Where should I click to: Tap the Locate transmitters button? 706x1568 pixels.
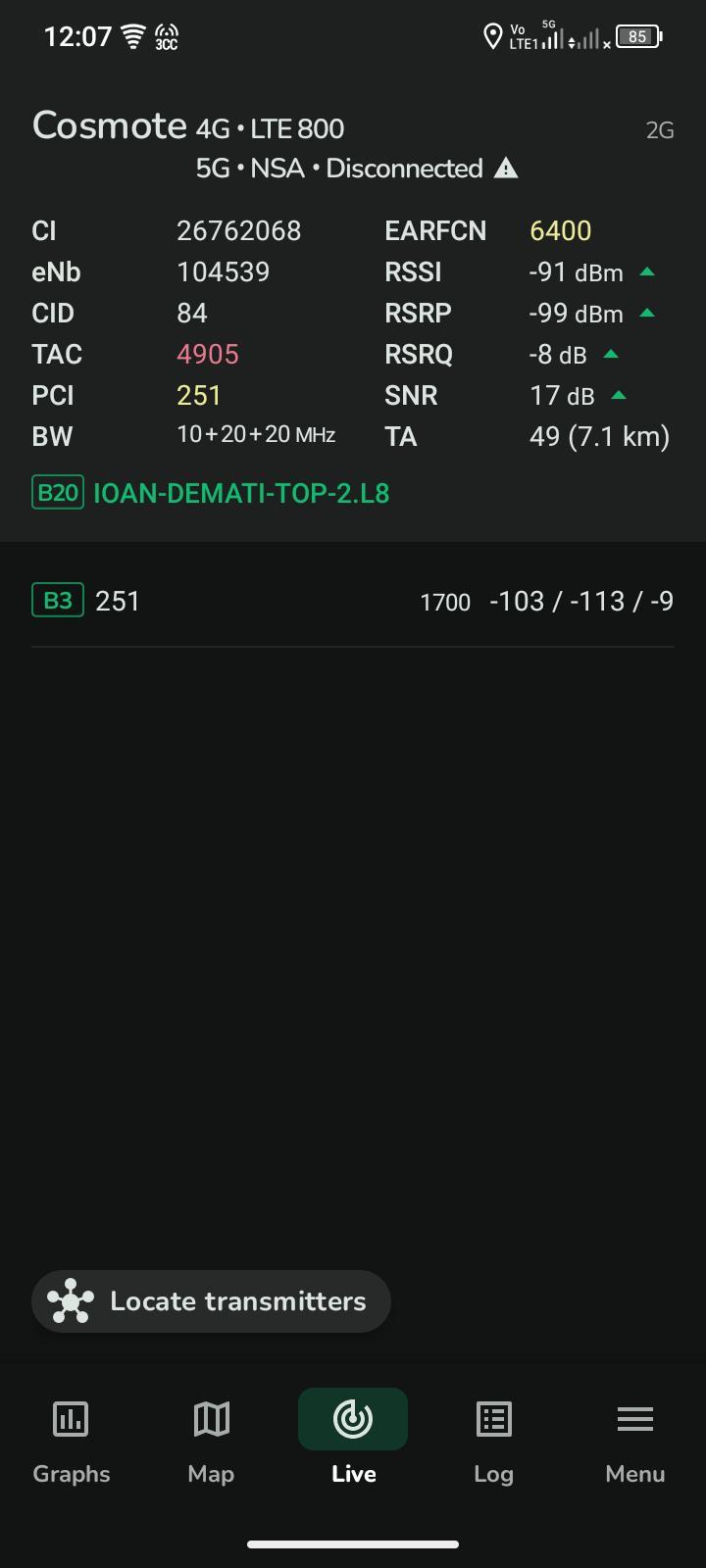click(x=211, y=1301)
